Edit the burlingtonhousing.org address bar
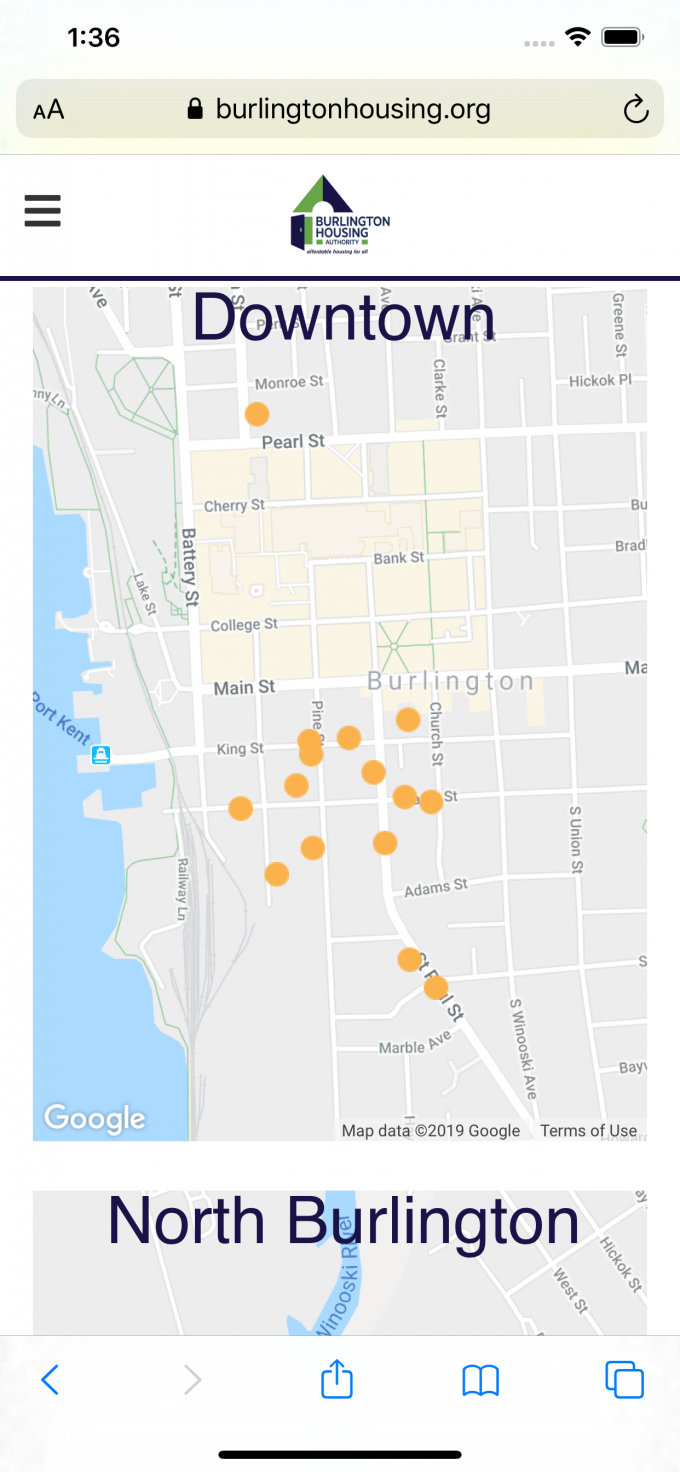Image resolution: width=680 pixels, height=1472 pixels. point(340,109)
